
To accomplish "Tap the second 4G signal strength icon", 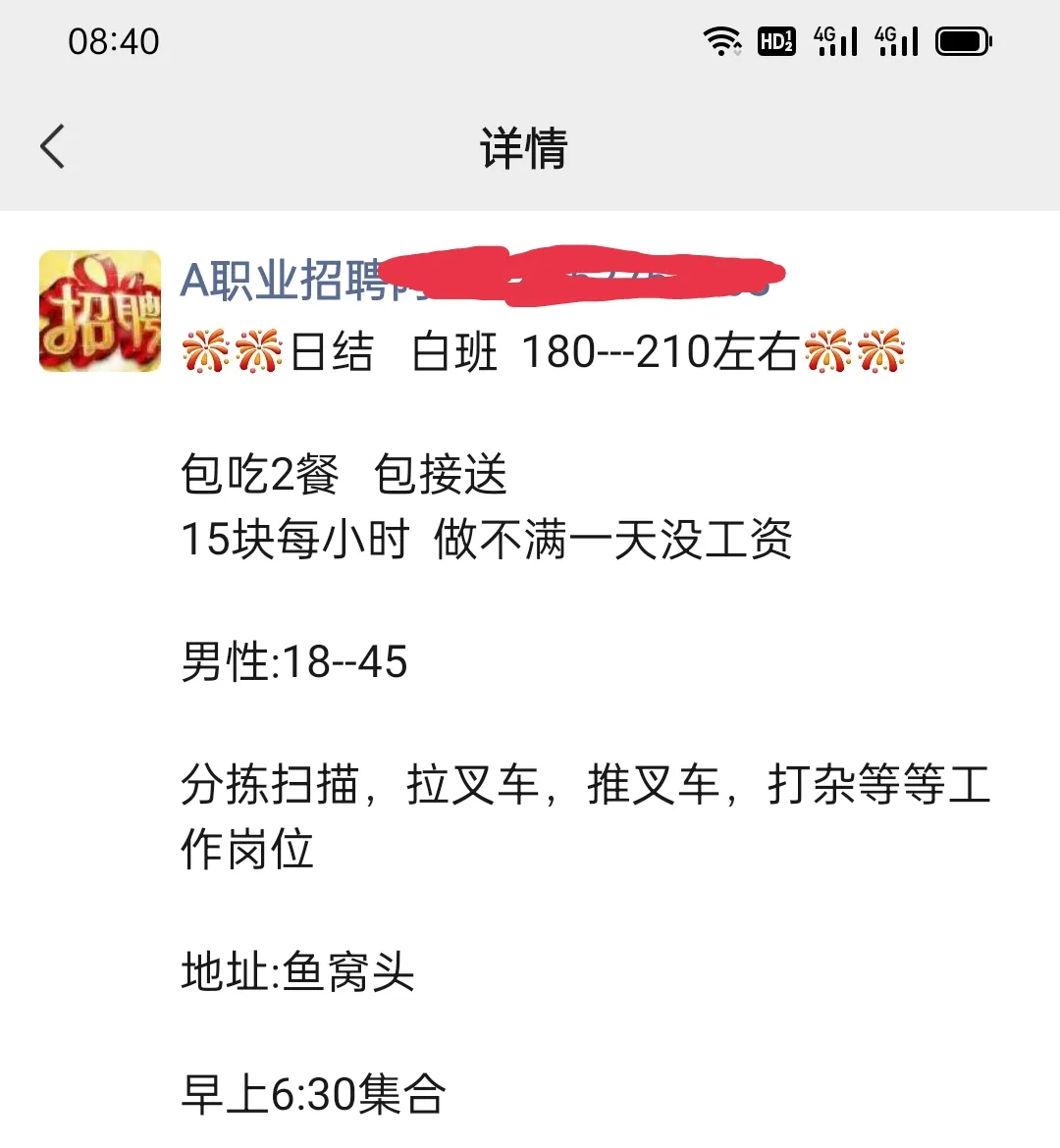I will [898, 41].
